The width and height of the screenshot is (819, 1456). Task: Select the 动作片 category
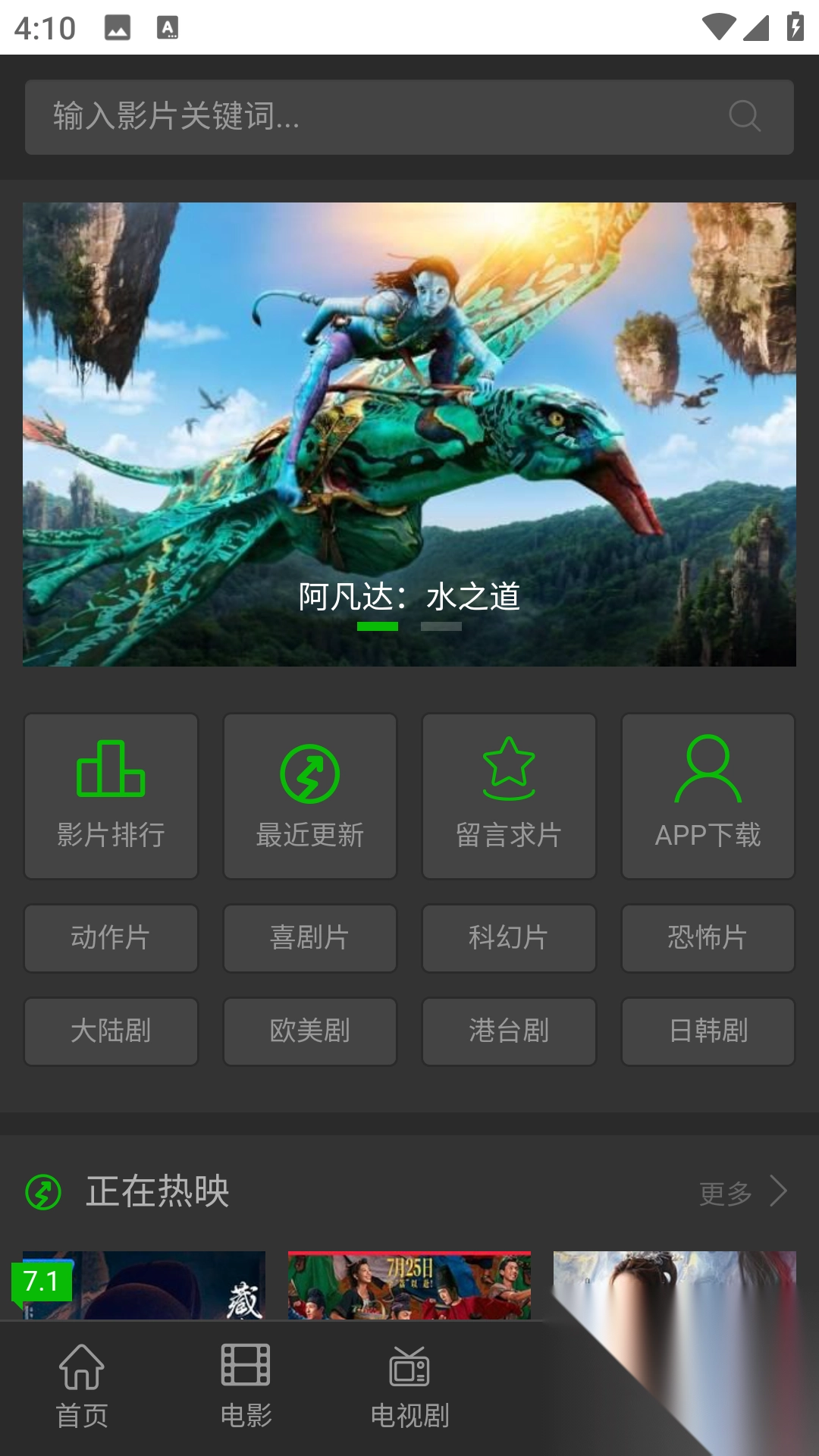[x=111, y=938]
